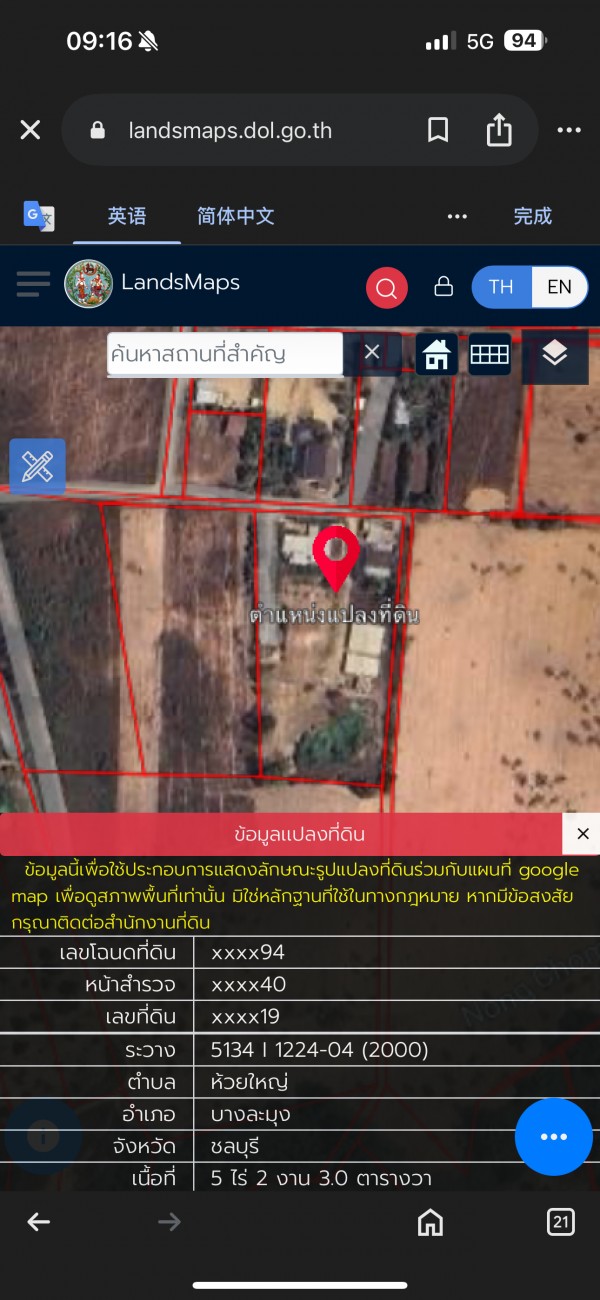Open the lock login icon
The width and height of the screenshot is (600, 1300).
[443, 287]
